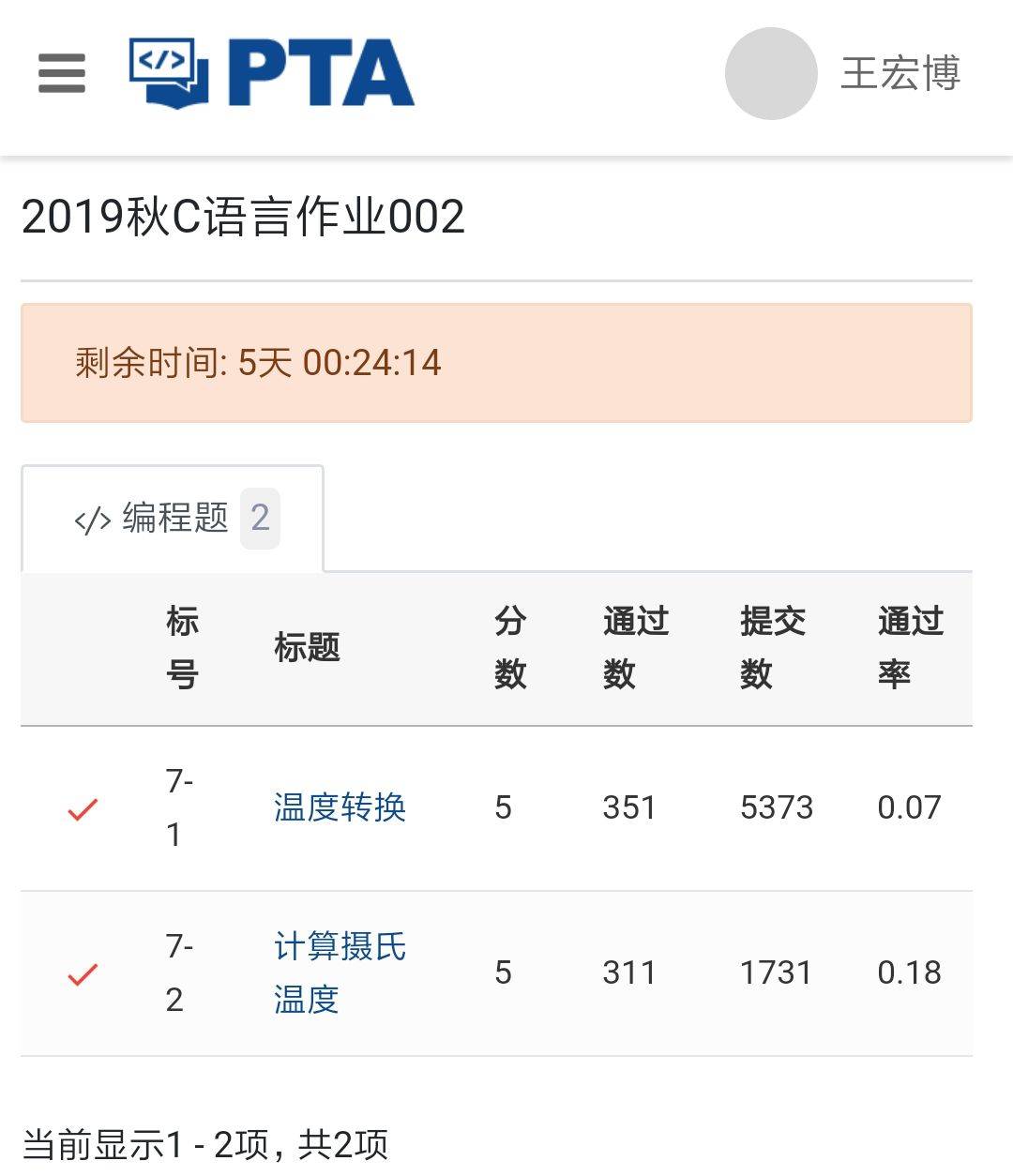Go to the PTA home page
The width and height of the screenshot is (1013, 1176).
tap(272, 73)
